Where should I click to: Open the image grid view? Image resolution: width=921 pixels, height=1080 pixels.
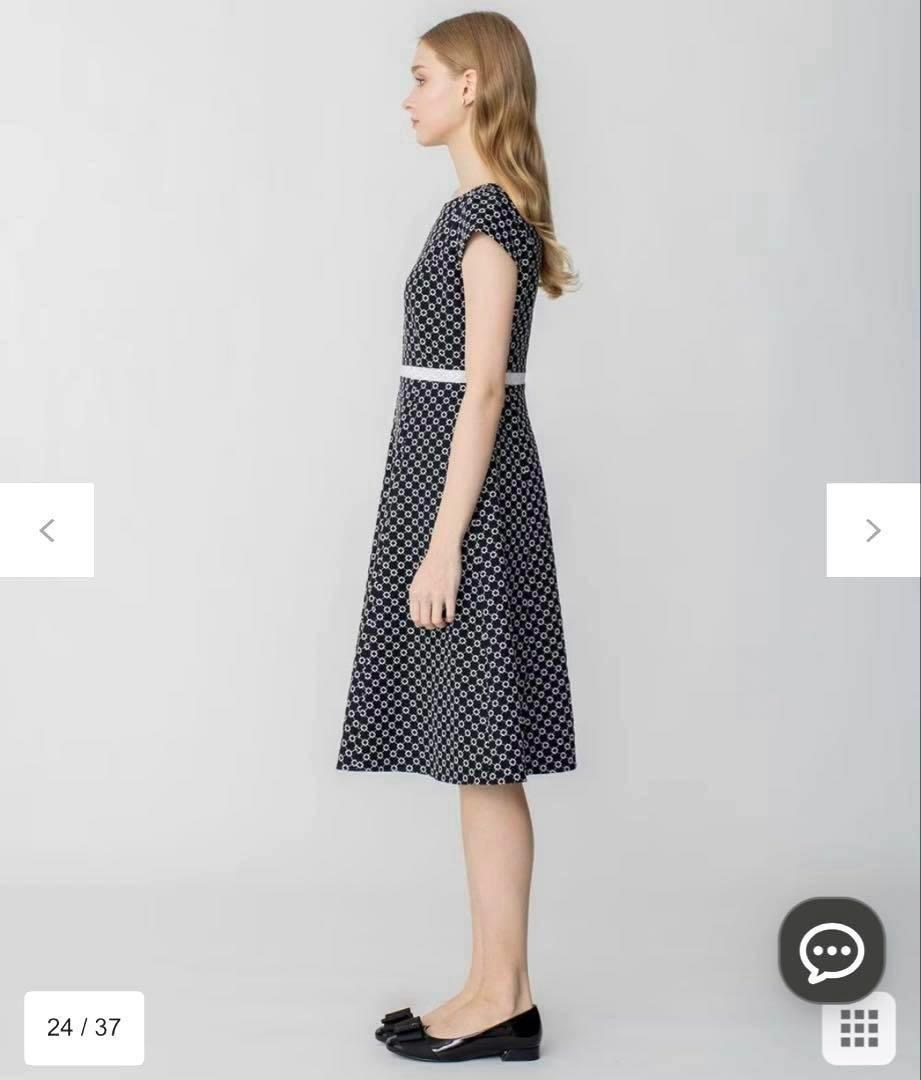(x=859, y=1028)
